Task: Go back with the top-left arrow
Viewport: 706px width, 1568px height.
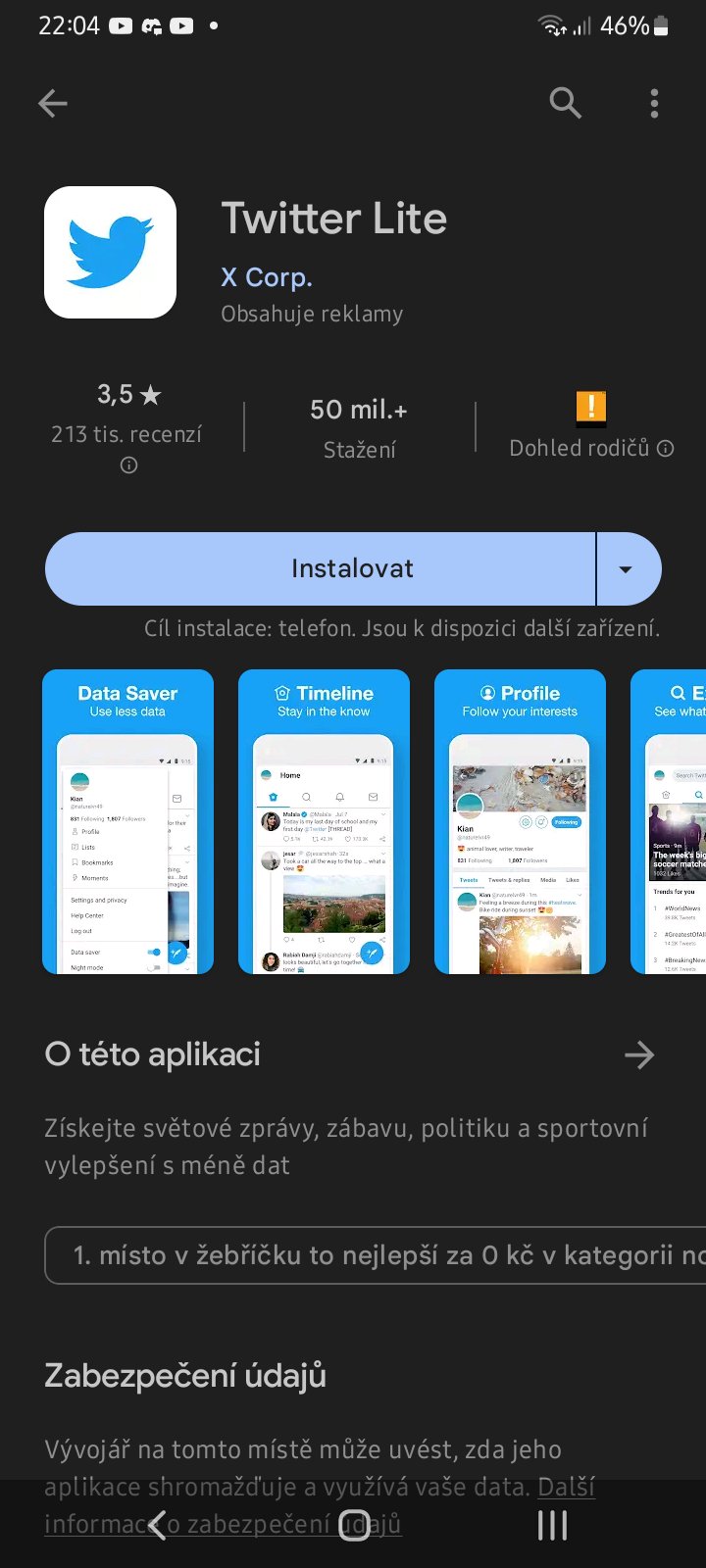Action: 53,103
